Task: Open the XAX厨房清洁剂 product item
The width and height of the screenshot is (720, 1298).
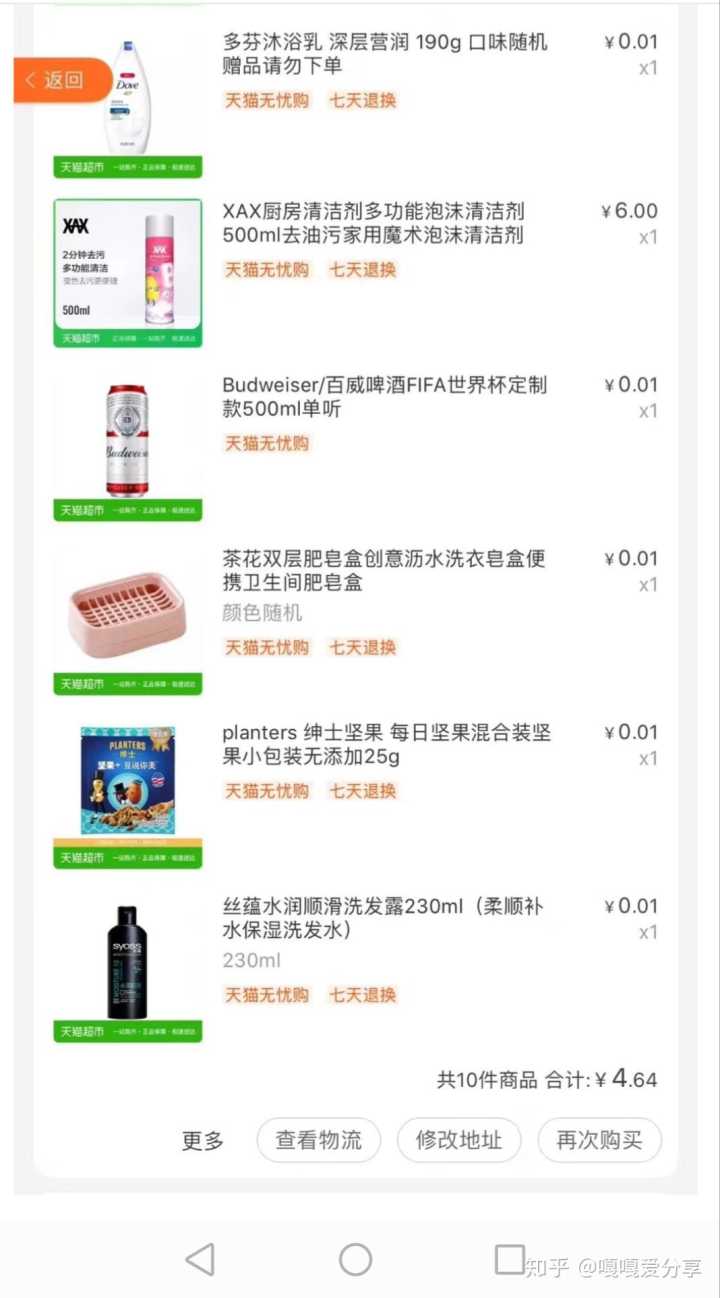Action: click(x=373, y=224)
